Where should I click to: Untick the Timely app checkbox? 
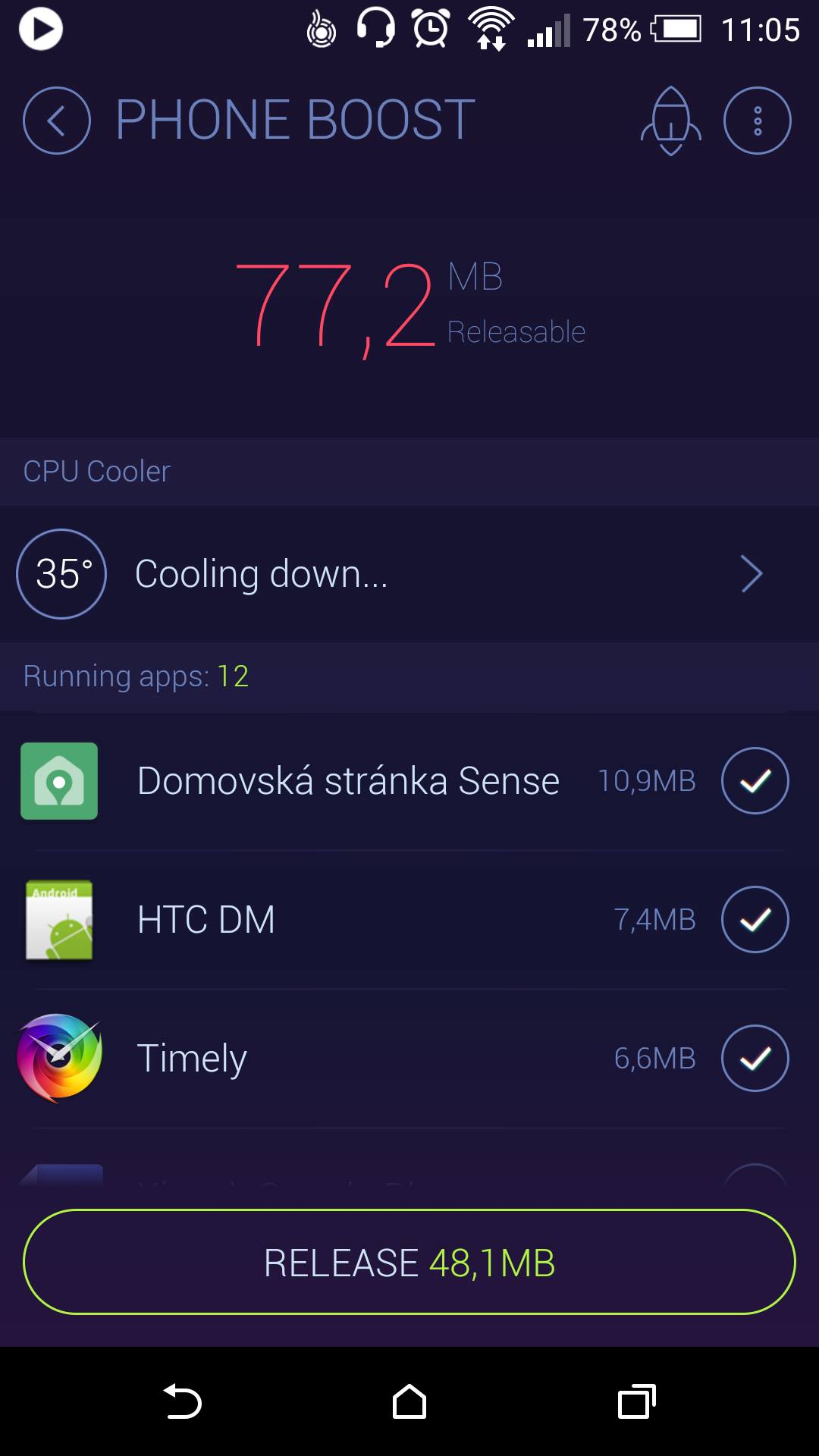click(755, 1059)
